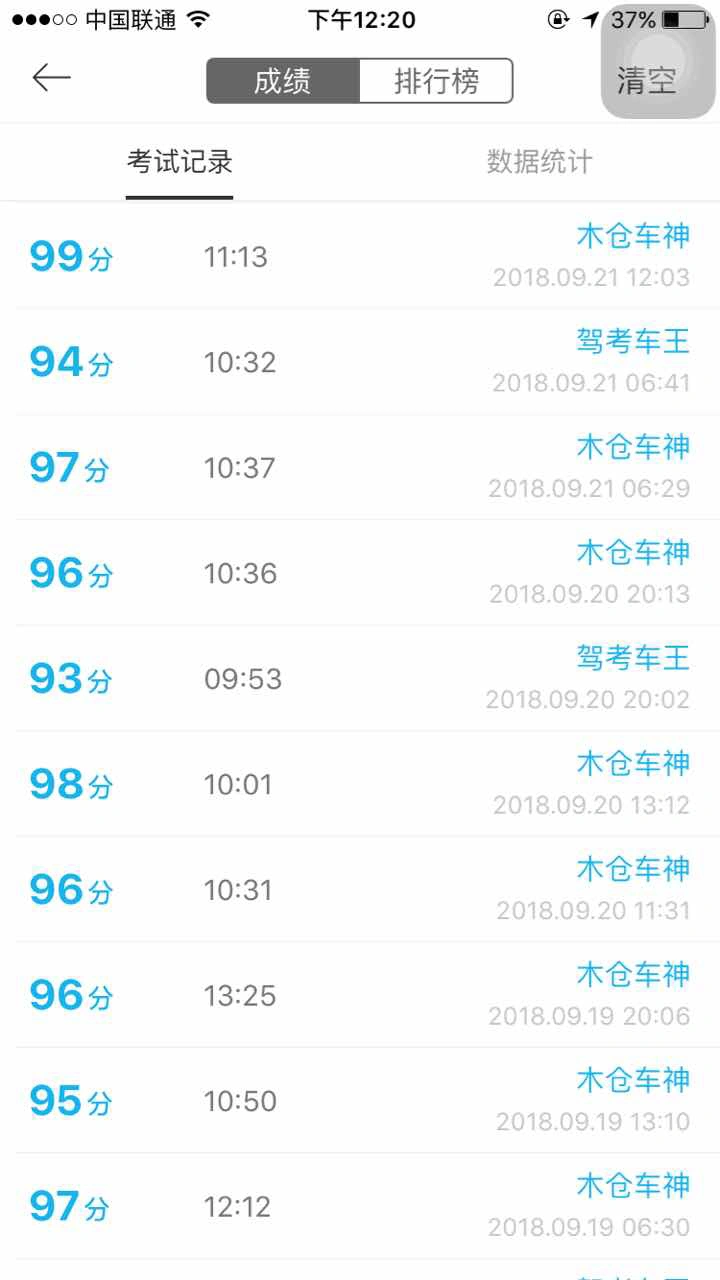This screenshot has width=720, height=1280.
Task: Open the 96分 record from 2018.09.20 11:31
Action: (x=360, y=889)
